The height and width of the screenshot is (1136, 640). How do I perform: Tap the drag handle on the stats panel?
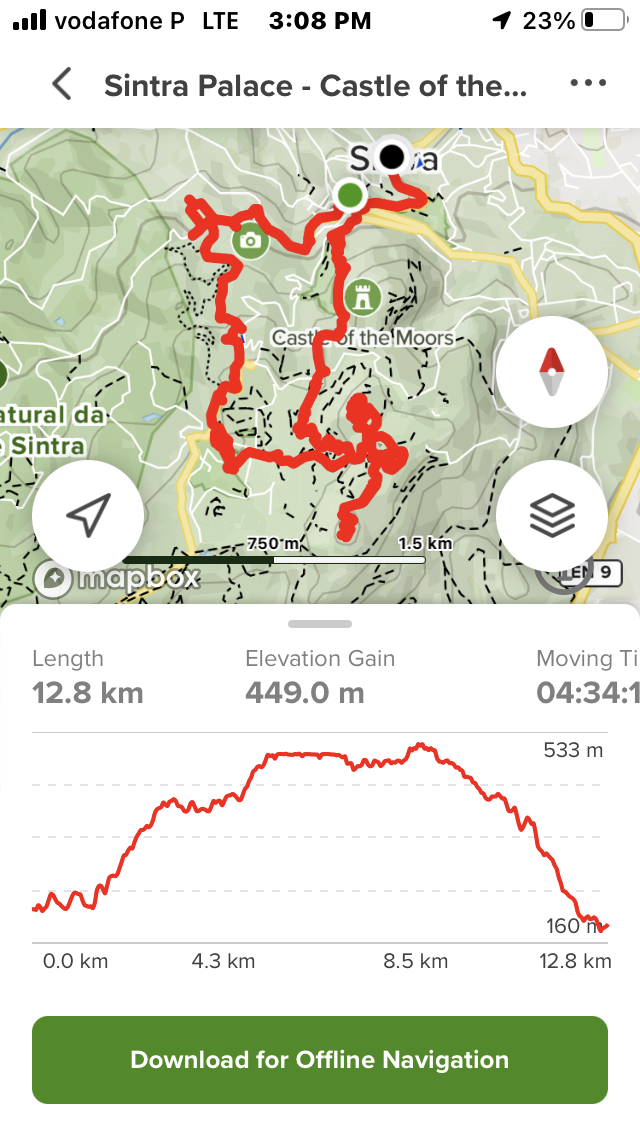tap(320, 624)
